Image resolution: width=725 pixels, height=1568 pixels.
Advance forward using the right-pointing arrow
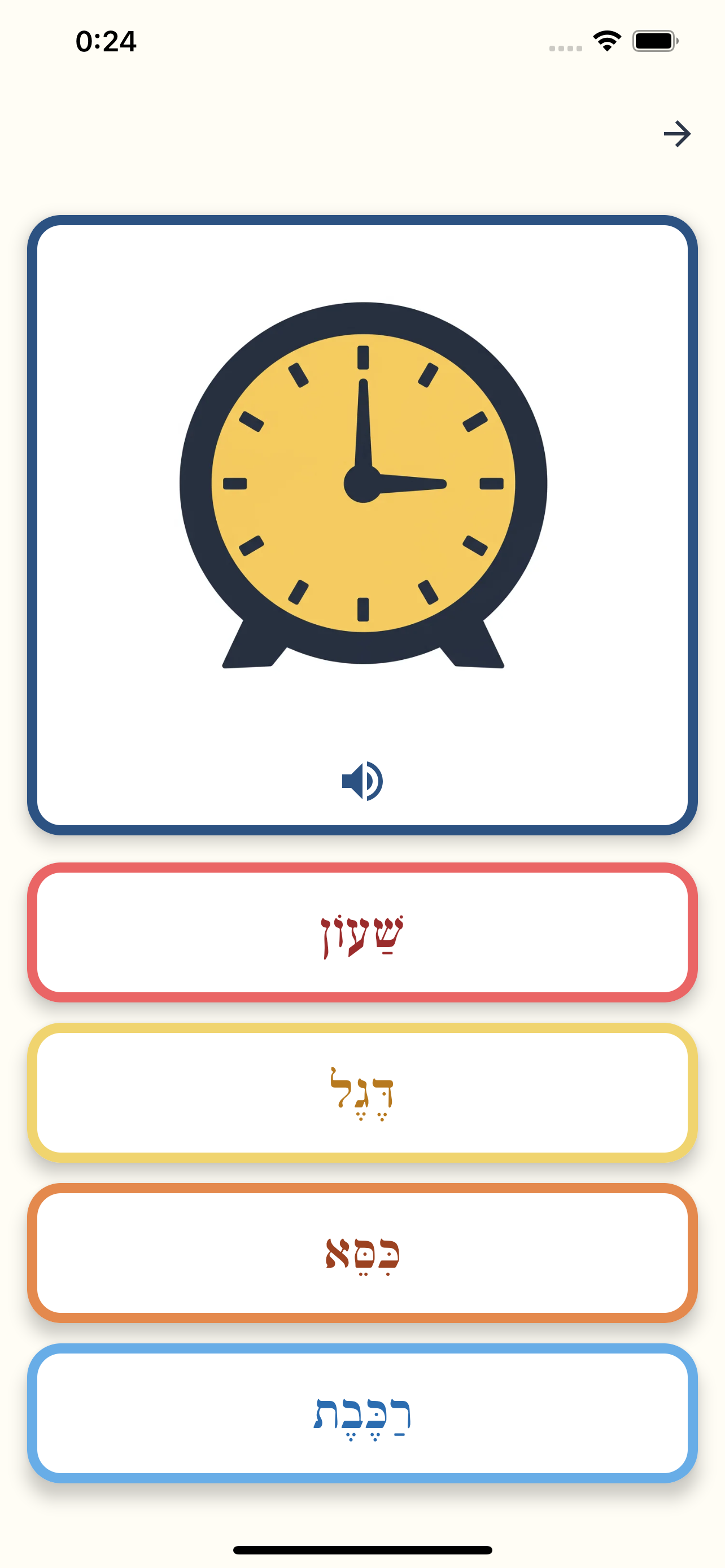(678, 134)
